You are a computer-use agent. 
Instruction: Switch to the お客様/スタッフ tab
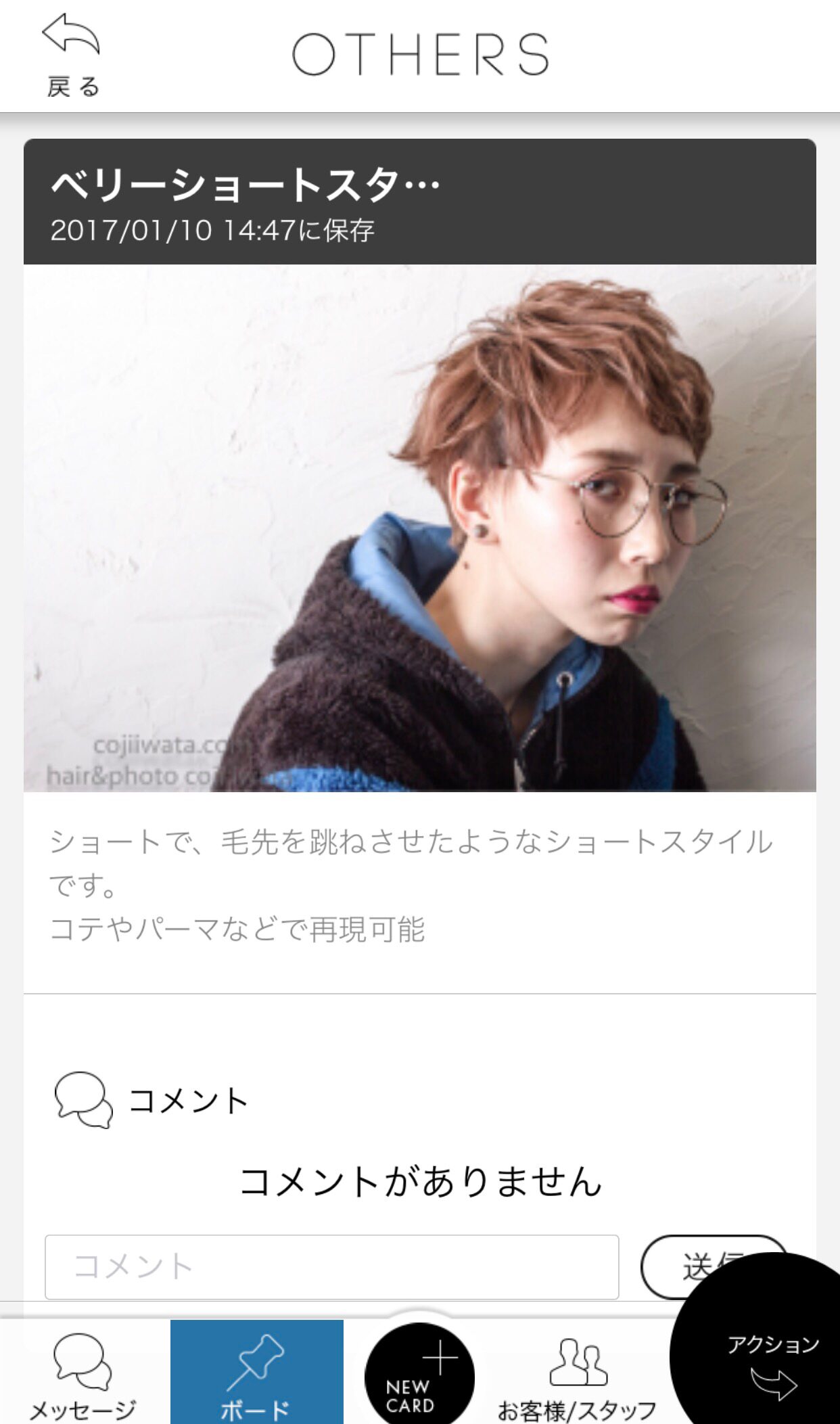click(577, 1373)
